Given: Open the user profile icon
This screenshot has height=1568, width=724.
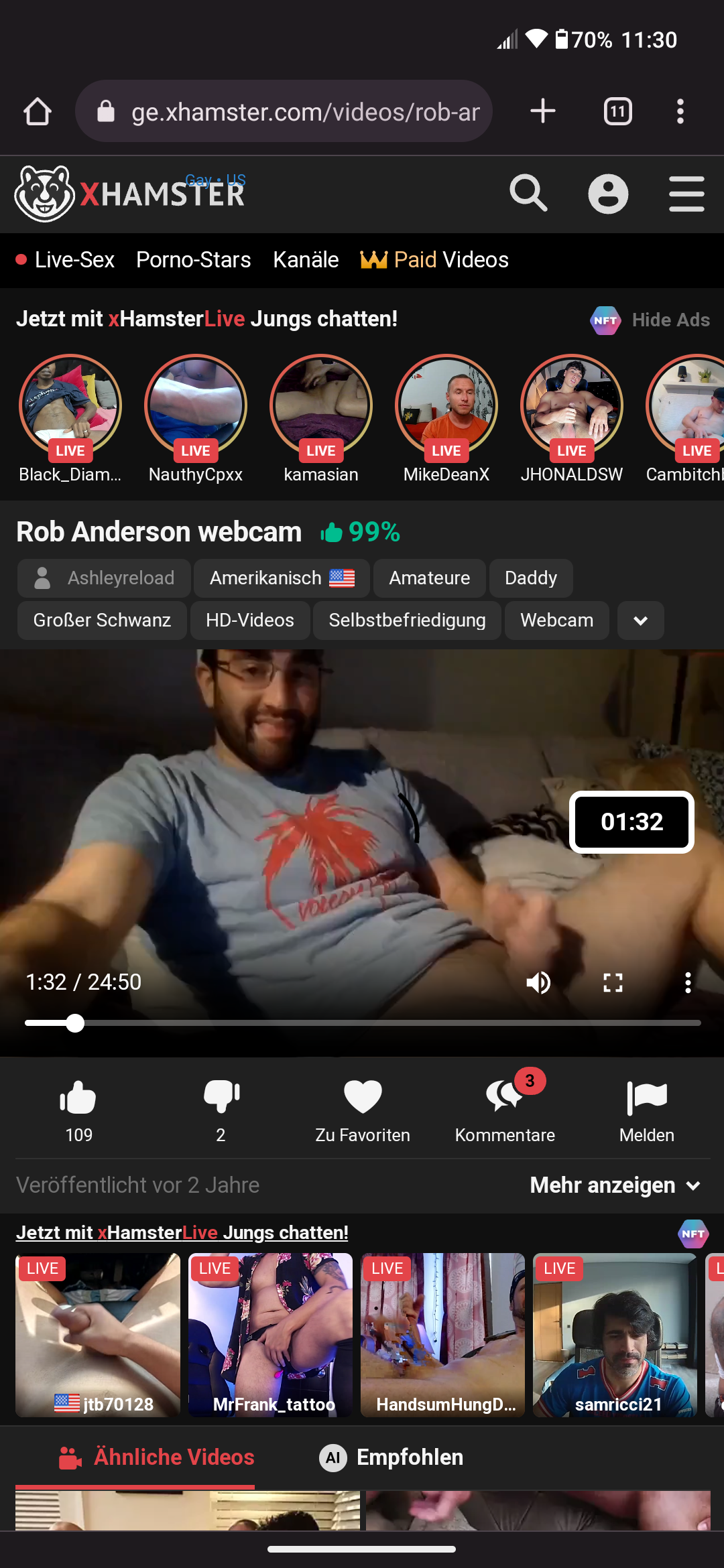Looking at the screenshot, I should 608,194.
